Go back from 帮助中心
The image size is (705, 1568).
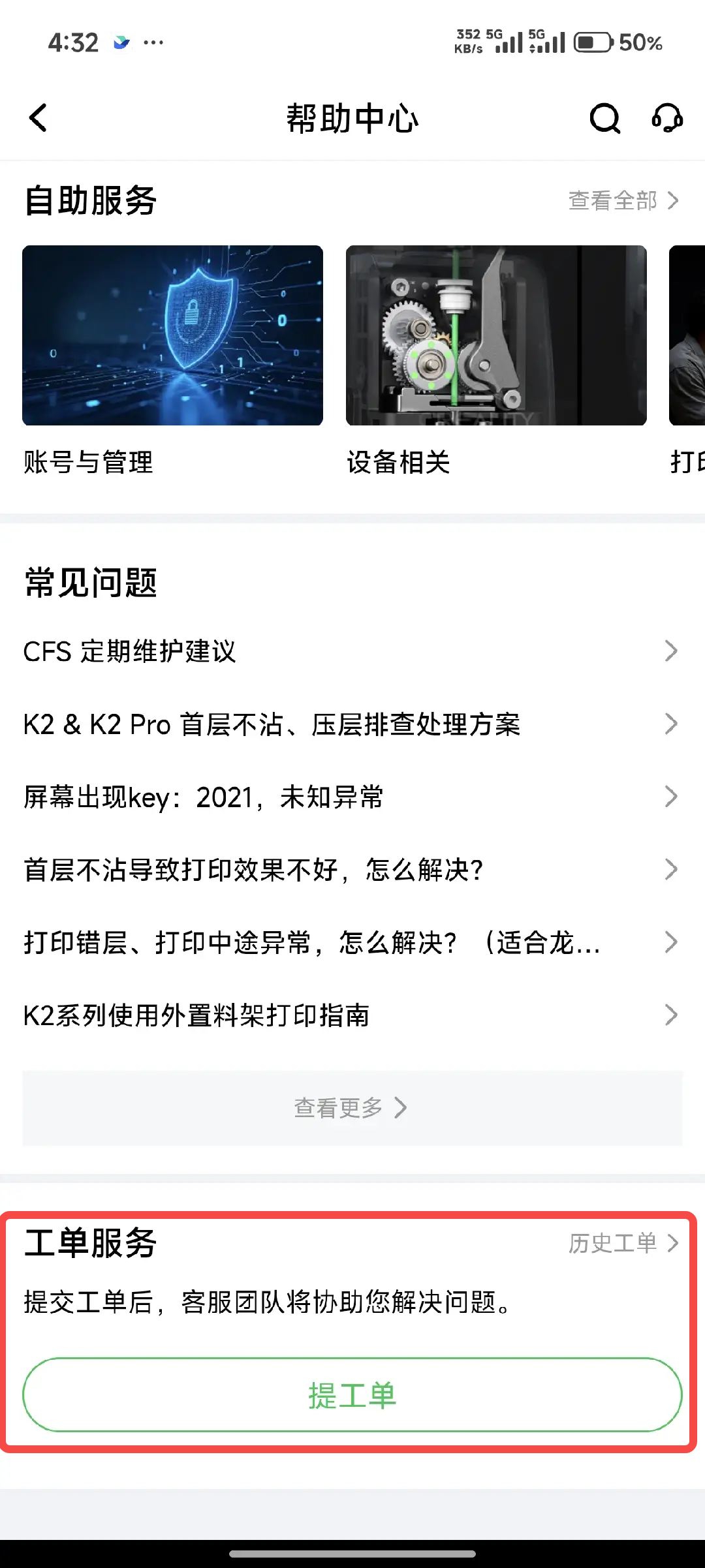click(x=39, y=118)
